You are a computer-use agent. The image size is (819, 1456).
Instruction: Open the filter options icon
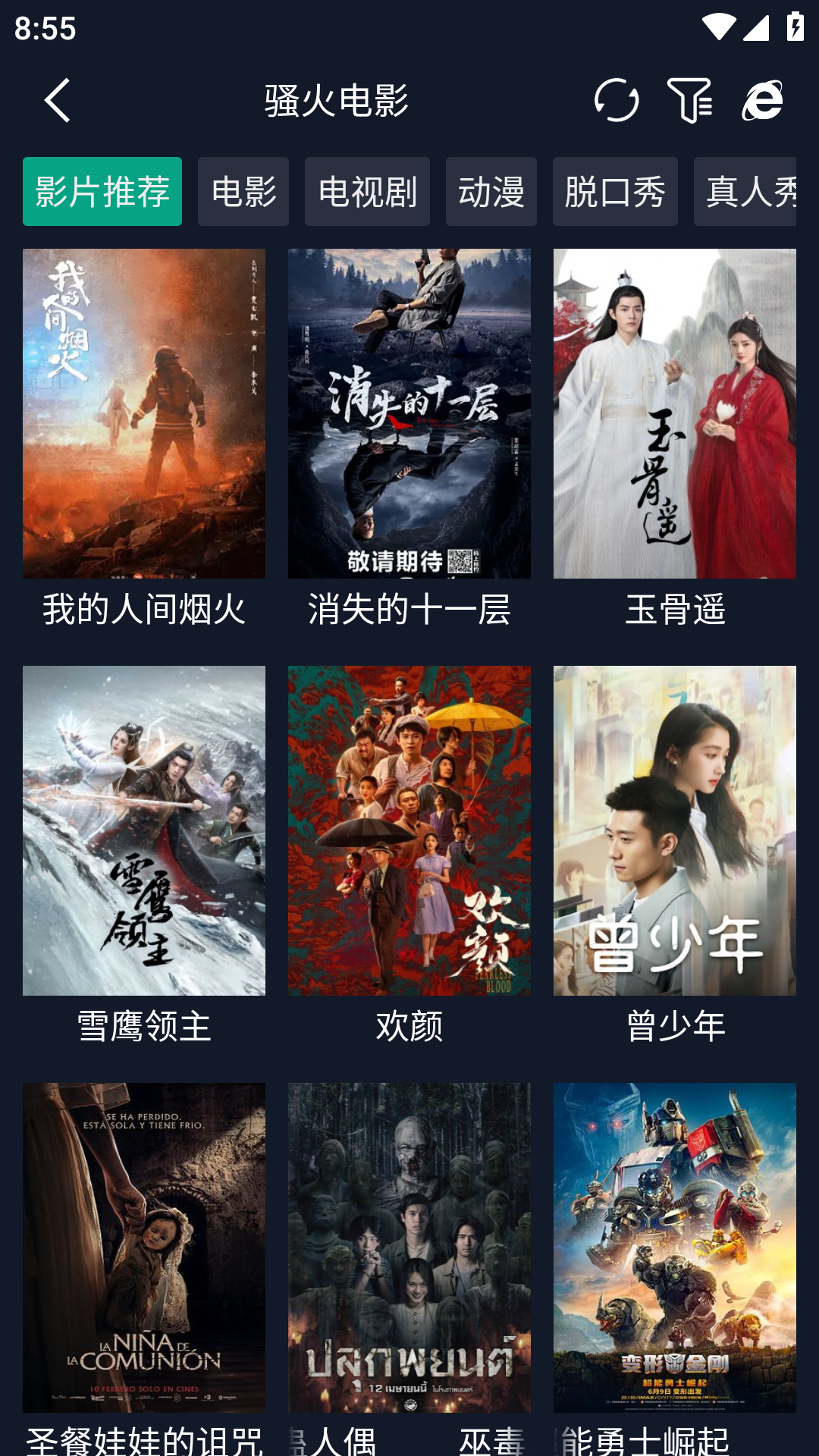click(x=689, y=100)
